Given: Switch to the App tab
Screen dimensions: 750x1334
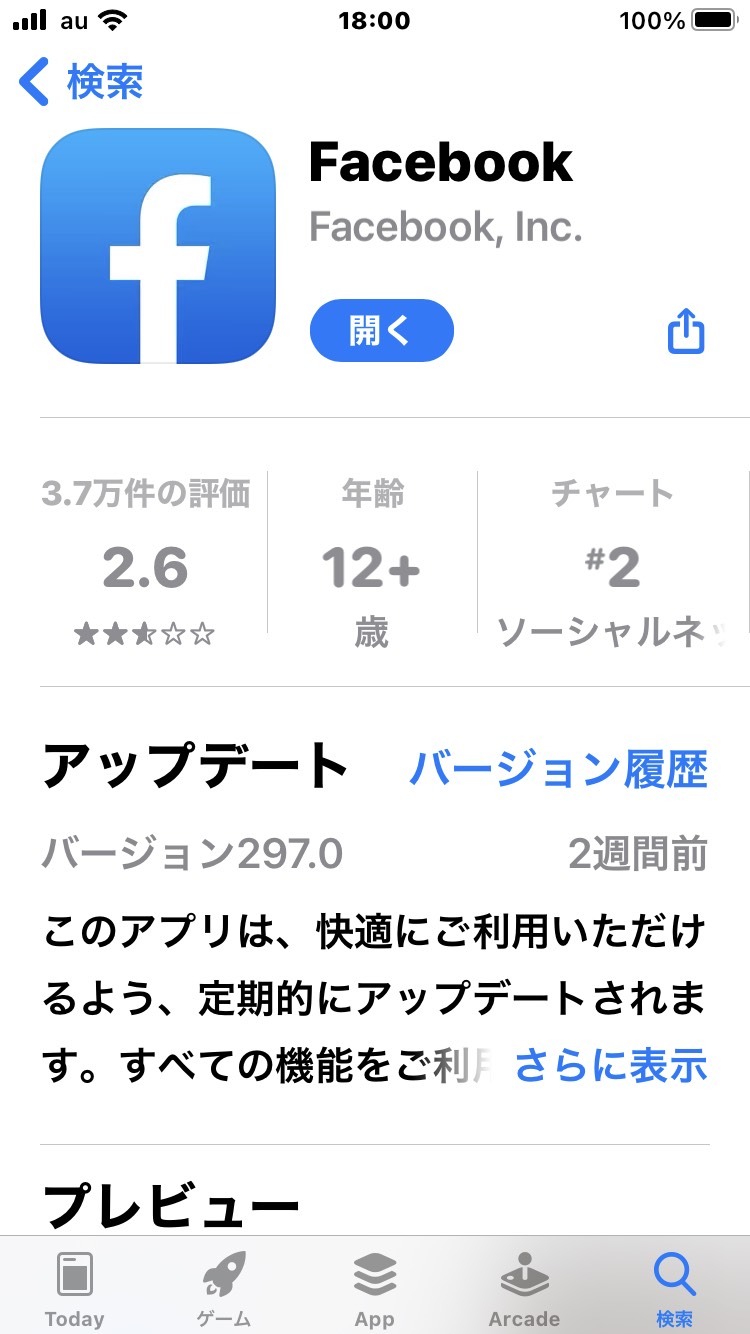Looking at the screenshot, I should [375, 1288].
